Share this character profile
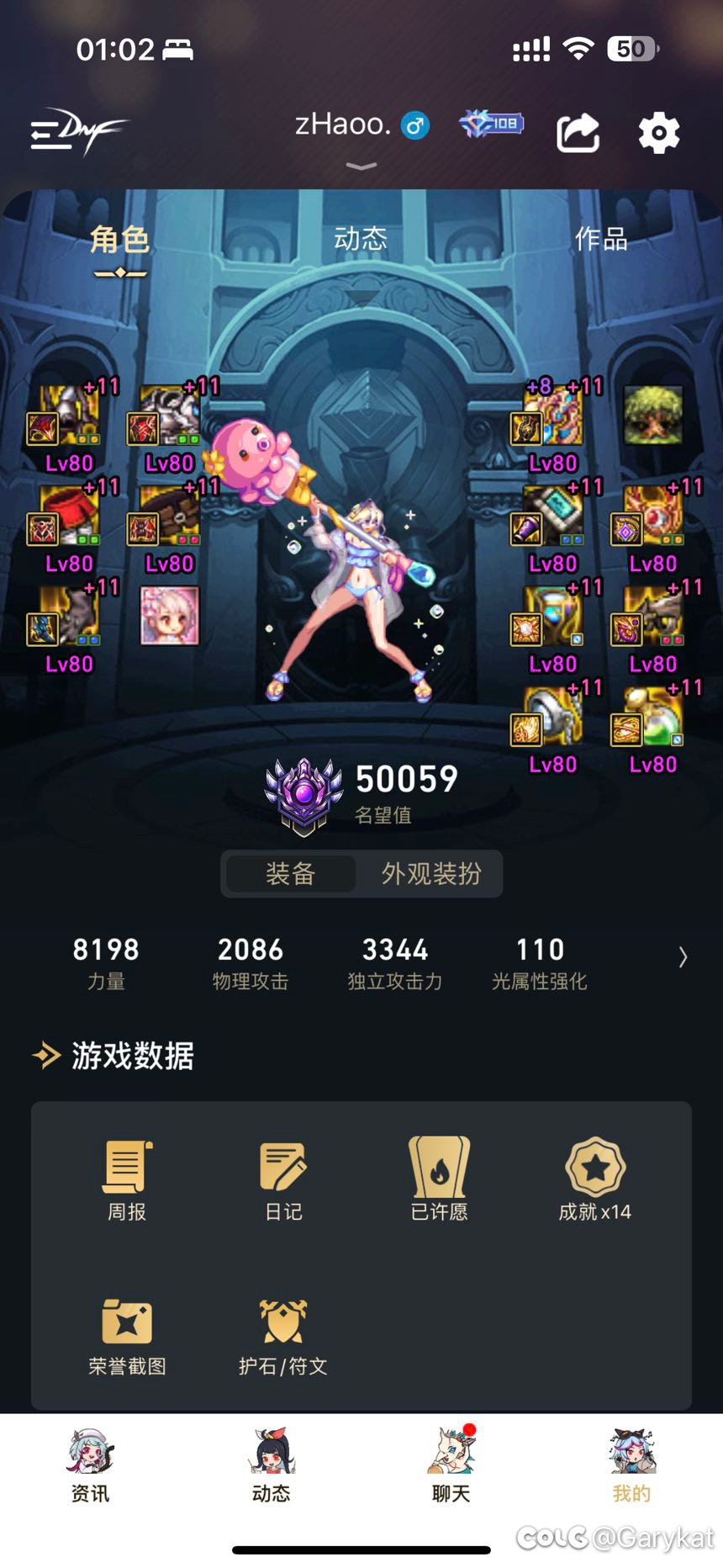This screenshot has height=1568, width=723. pos(578,133)
